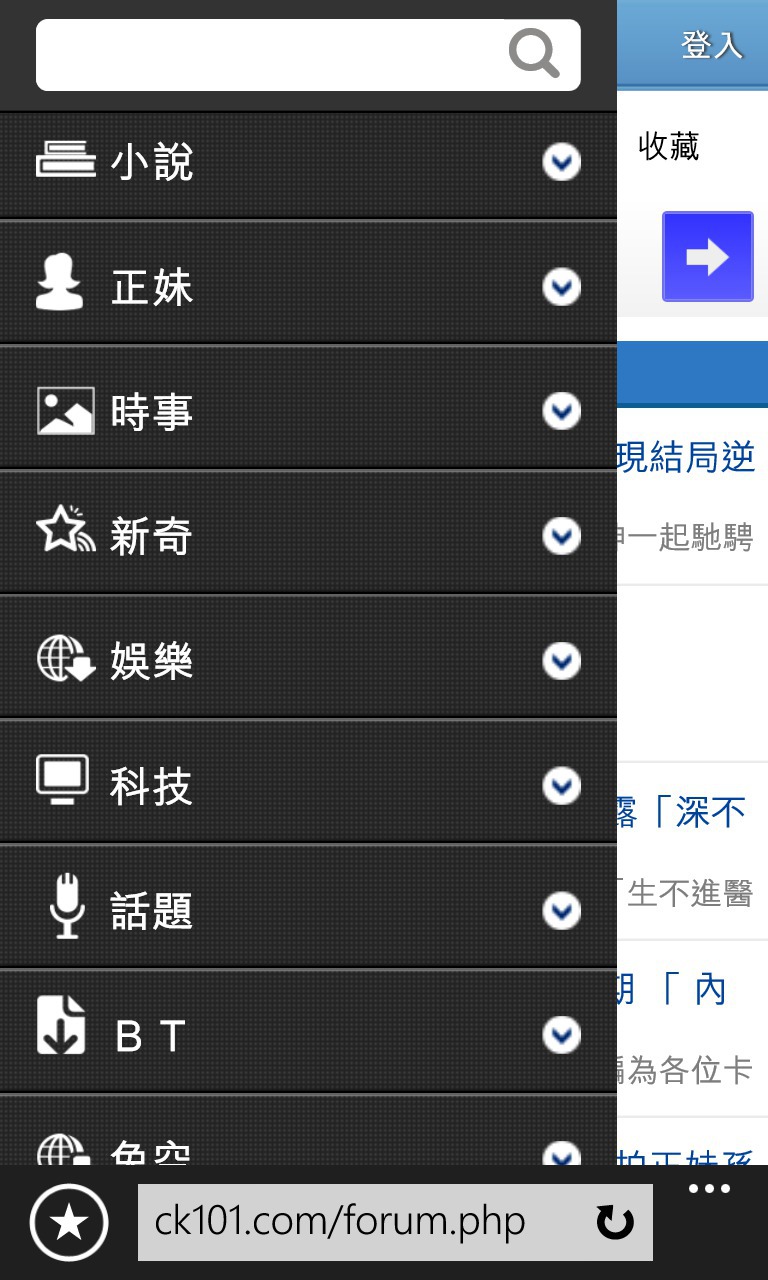The height and width of the screenshot is (1280, 768).
Task: Open the 話題 menu row
Action: [x=308, y=910]
